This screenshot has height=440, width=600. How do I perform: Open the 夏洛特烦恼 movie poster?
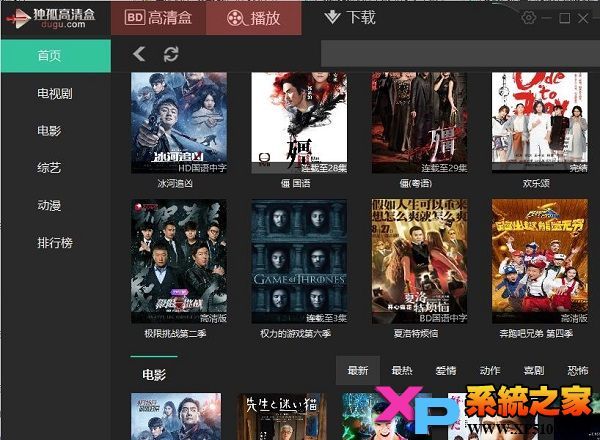[x=419, y=261]
